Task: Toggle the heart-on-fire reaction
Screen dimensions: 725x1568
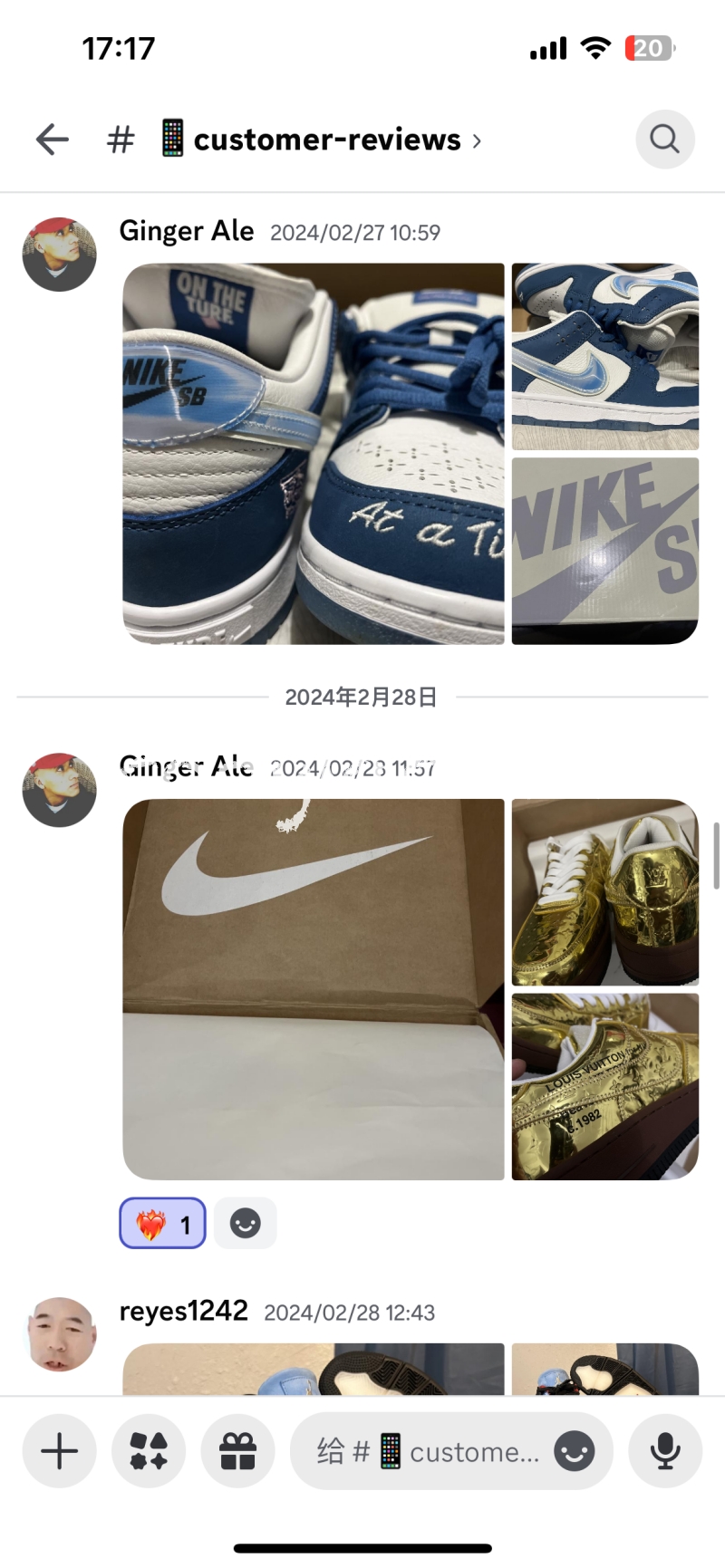Action: (x=163, y=1224)
